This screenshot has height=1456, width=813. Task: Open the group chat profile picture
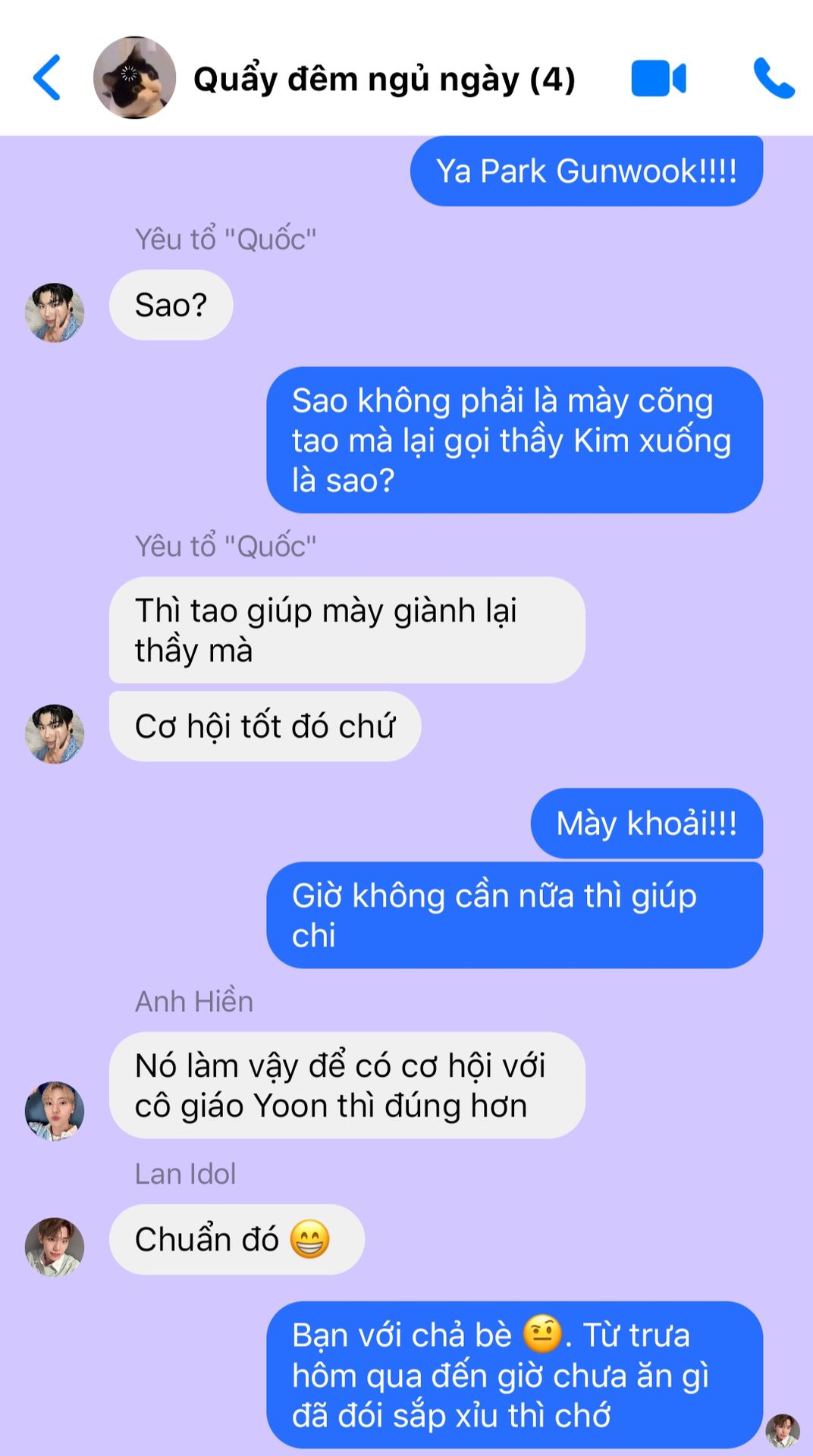click(x=134, y=77)
